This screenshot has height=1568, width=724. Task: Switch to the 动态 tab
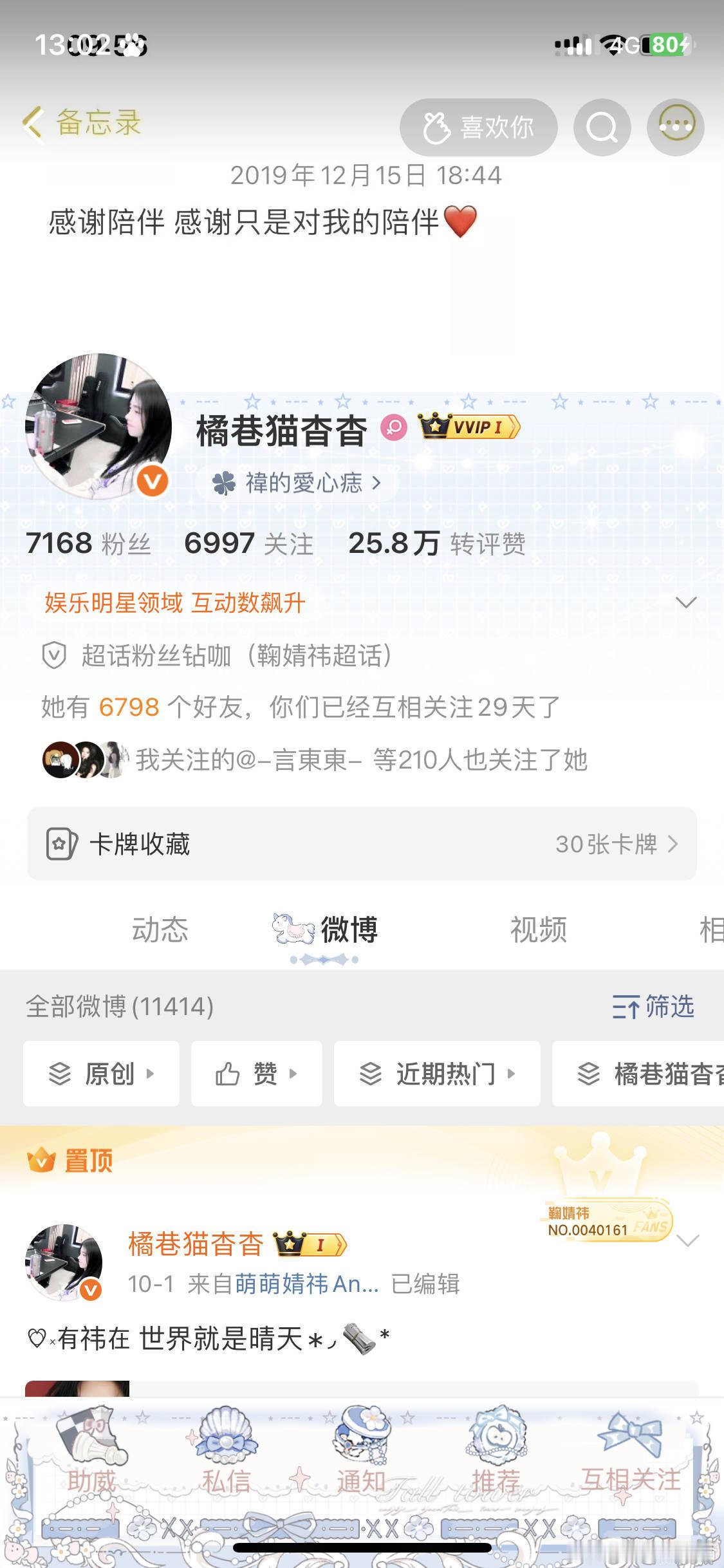click(x=159, y=929)
